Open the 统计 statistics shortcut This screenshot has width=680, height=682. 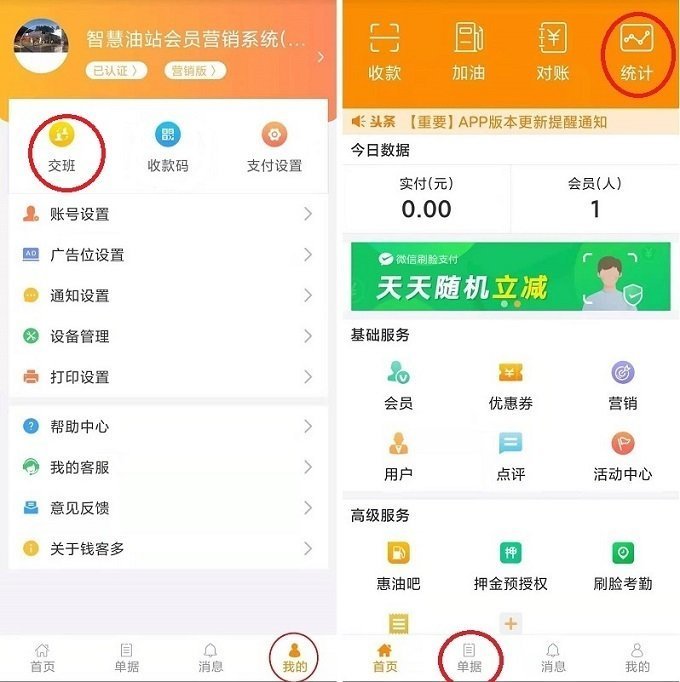point(636,50)
